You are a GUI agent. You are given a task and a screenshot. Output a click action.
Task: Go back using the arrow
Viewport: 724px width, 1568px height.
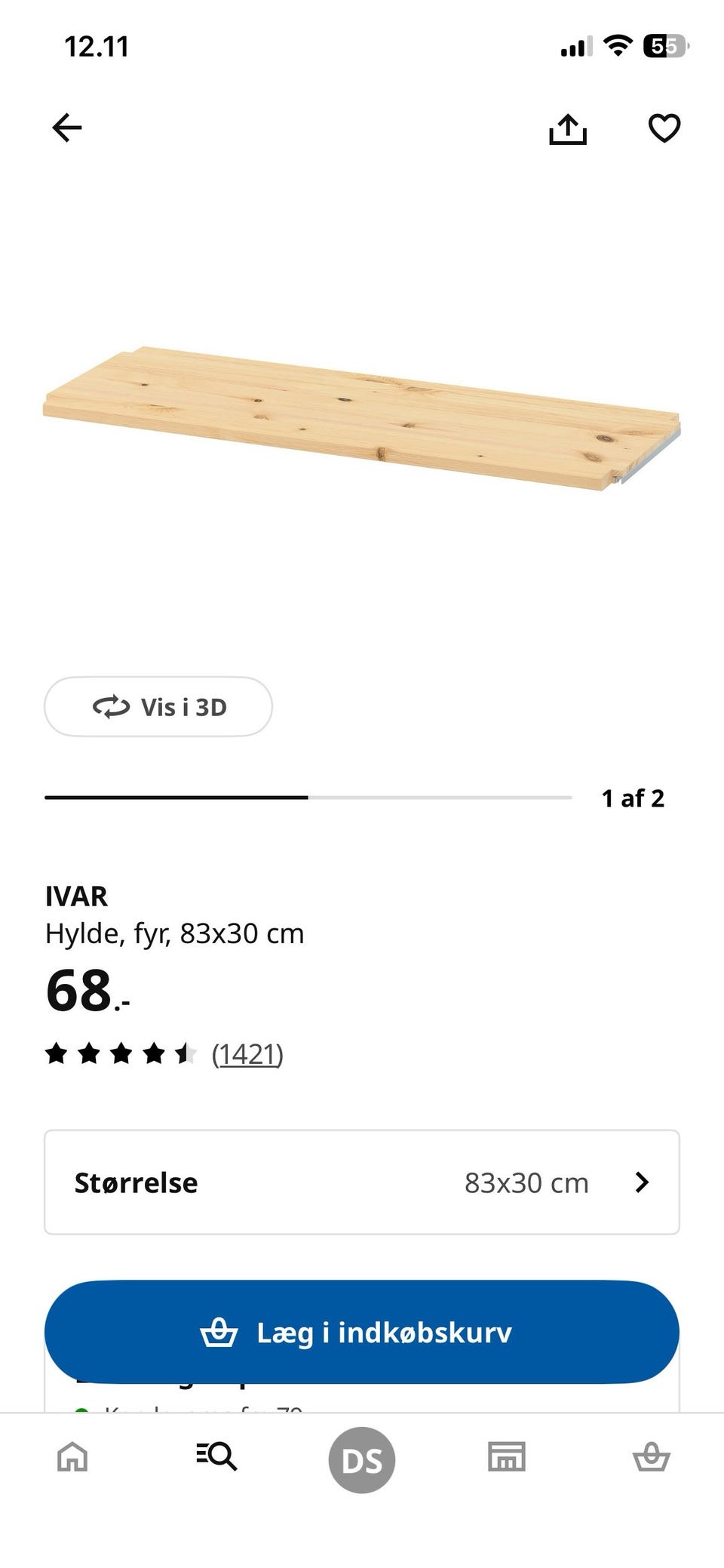[66, 128]
